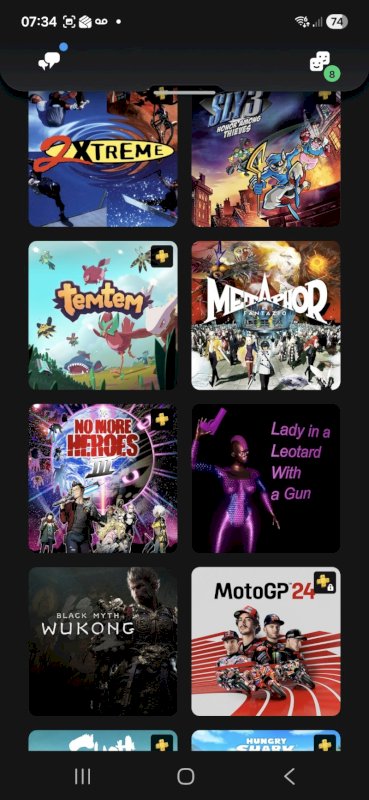369x800 pixels.
Task: Open Lady in a Leotard With a Gun
Action: pos(266,478)
